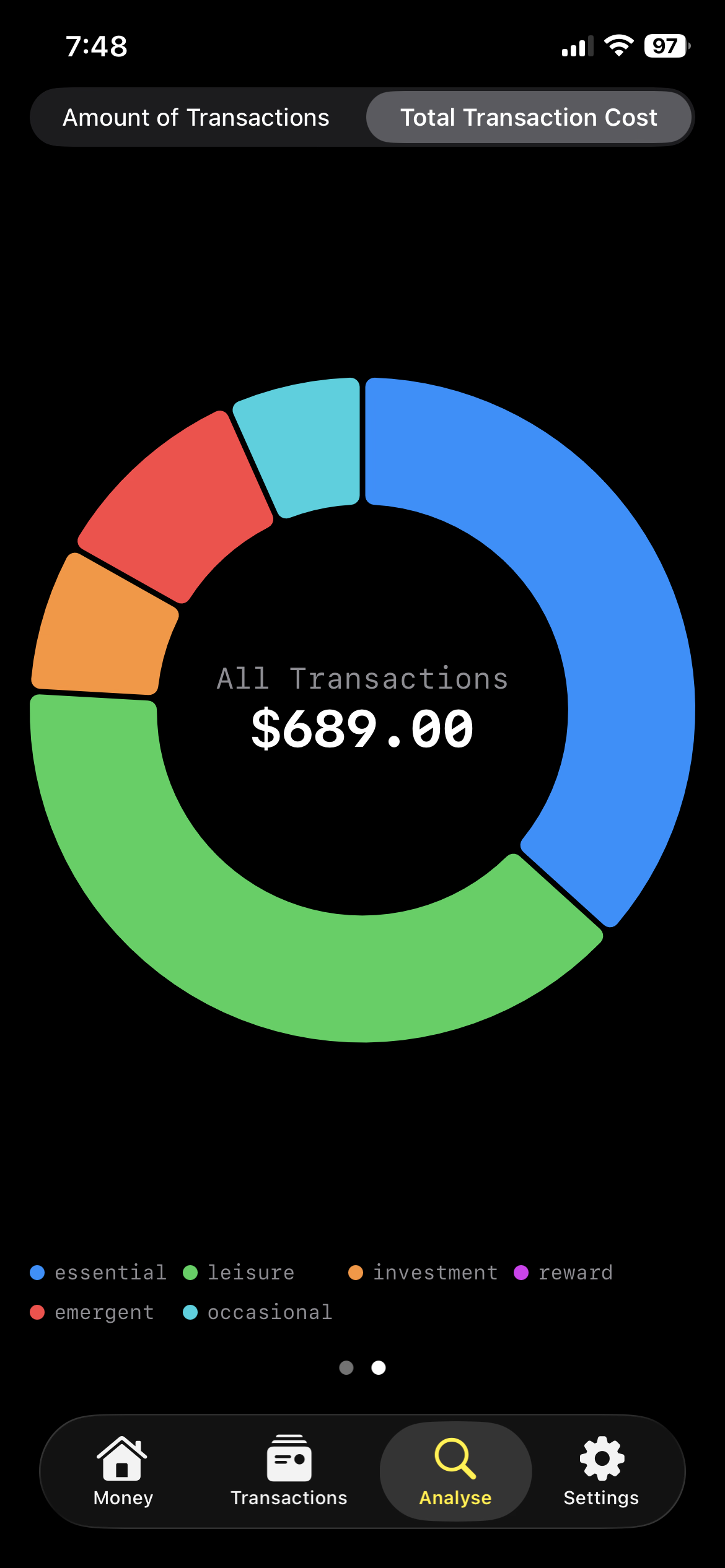Open the Settings tab
725x1568 pixels.
point(600,1471)
